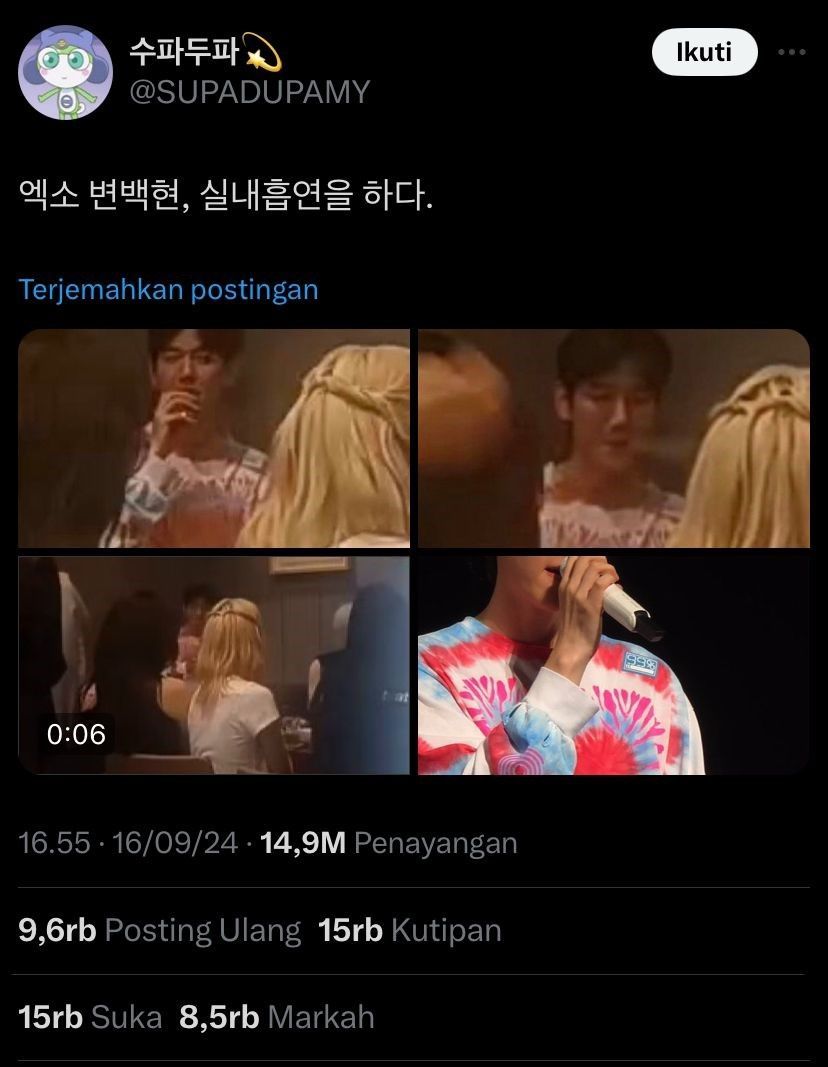Open the first image of man drinking

point(214,438)
